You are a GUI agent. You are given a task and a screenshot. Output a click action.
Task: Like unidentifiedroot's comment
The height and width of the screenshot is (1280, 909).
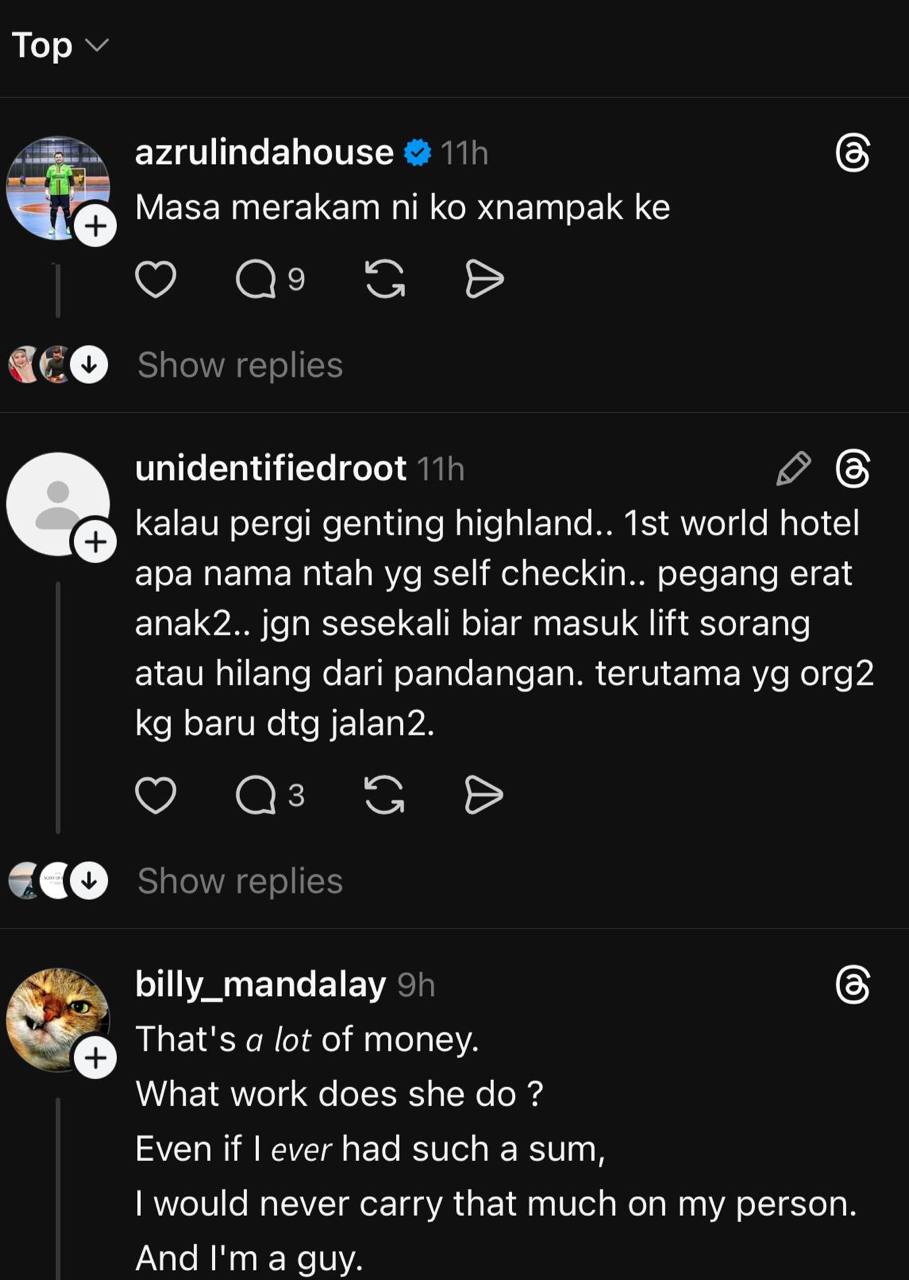[x=155, y=796]
